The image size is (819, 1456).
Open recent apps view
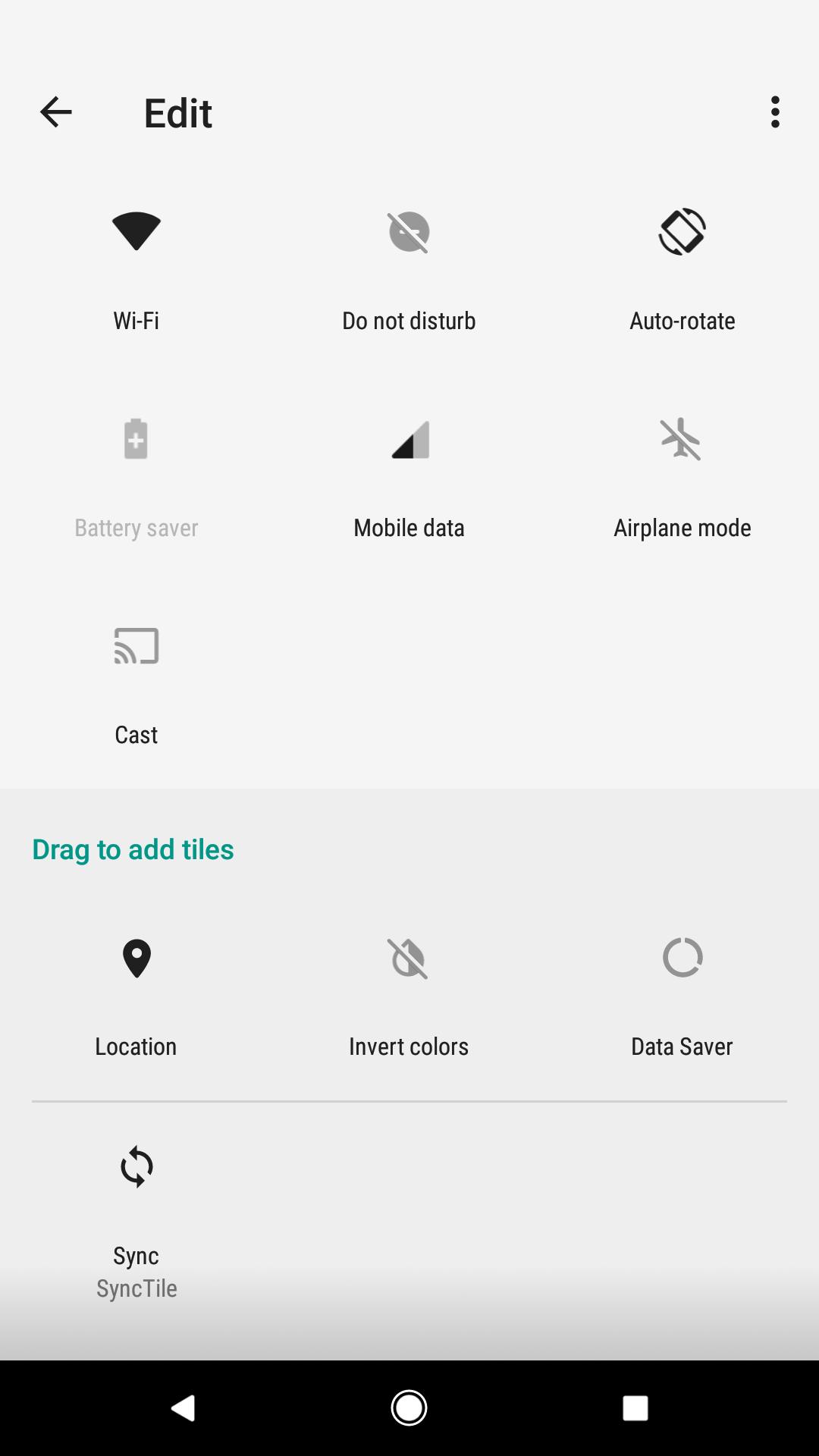[635, 1408]
